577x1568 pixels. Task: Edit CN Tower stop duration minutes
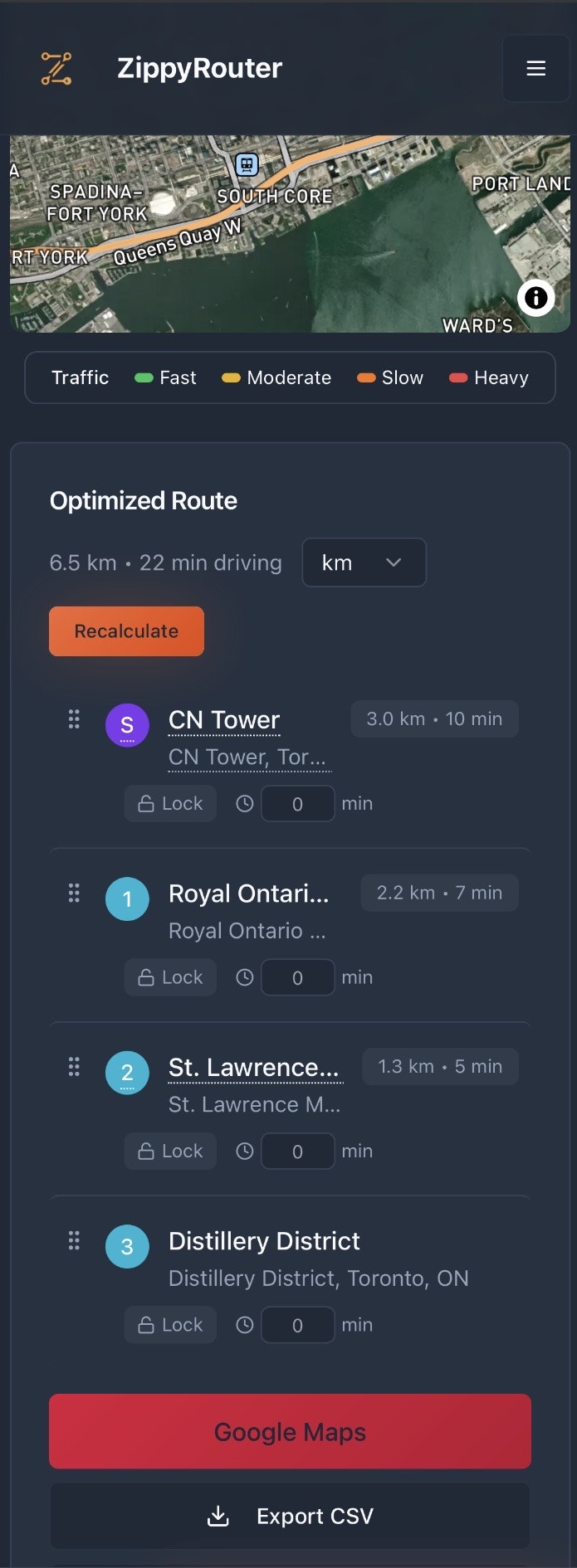pos(297,804)
